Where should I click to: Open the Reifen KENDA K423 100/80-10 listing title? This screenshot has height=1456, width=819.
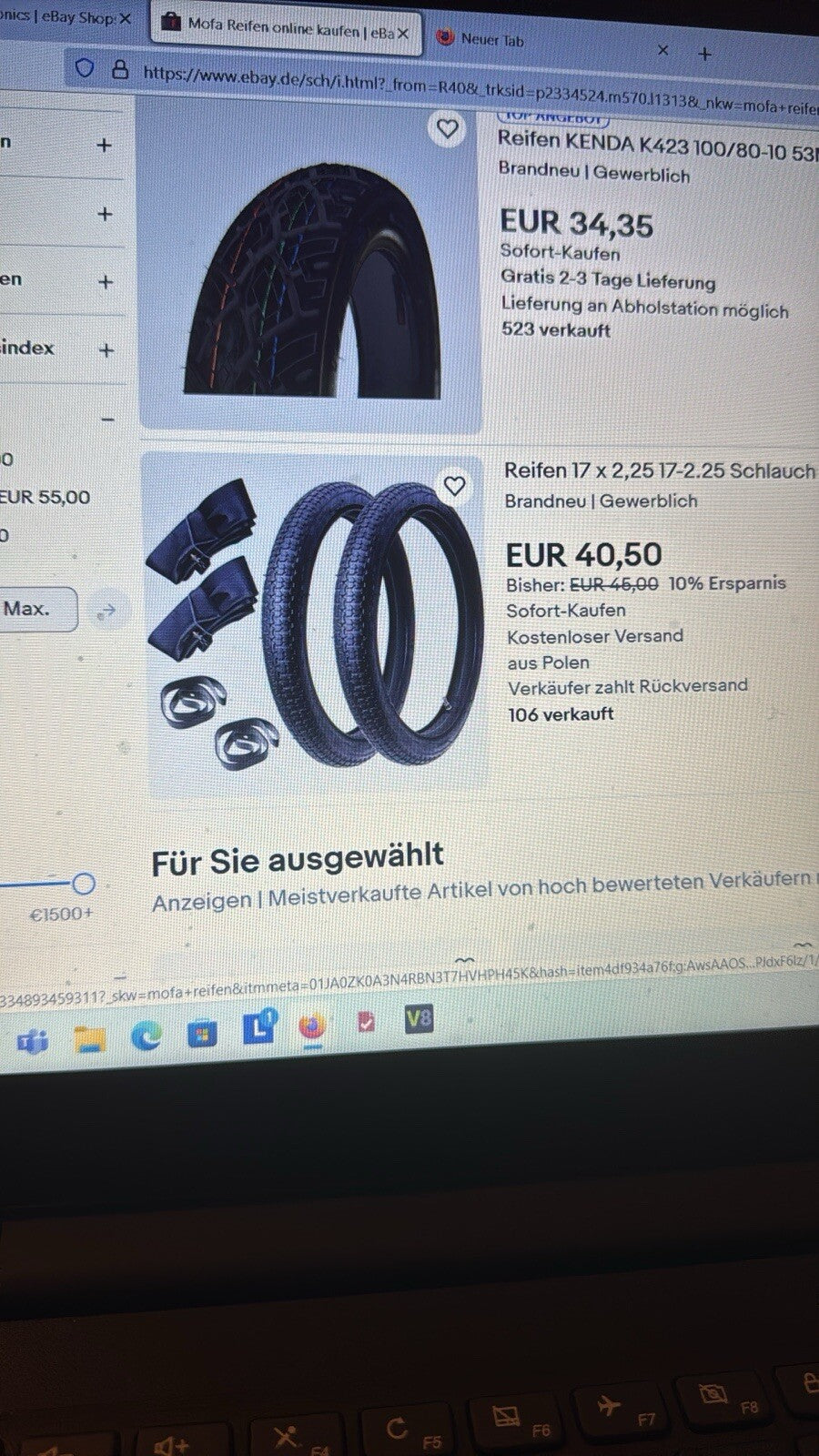point(655,146)
